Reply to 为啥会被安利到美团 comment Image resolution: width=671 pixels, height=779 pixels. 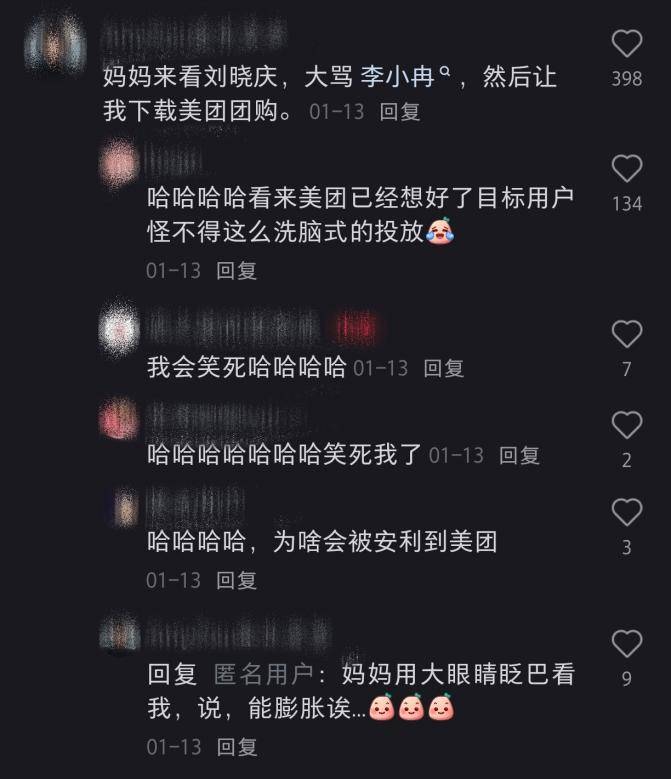237,580
